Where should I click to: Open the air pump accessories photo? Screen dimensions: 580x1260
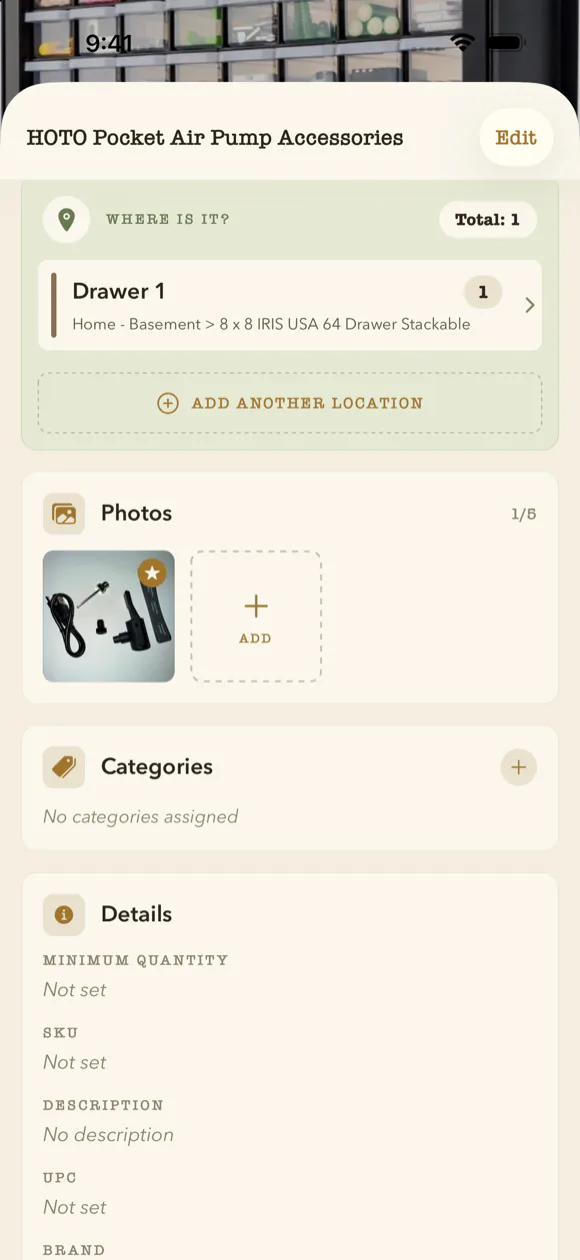click(x=109, y=616)
